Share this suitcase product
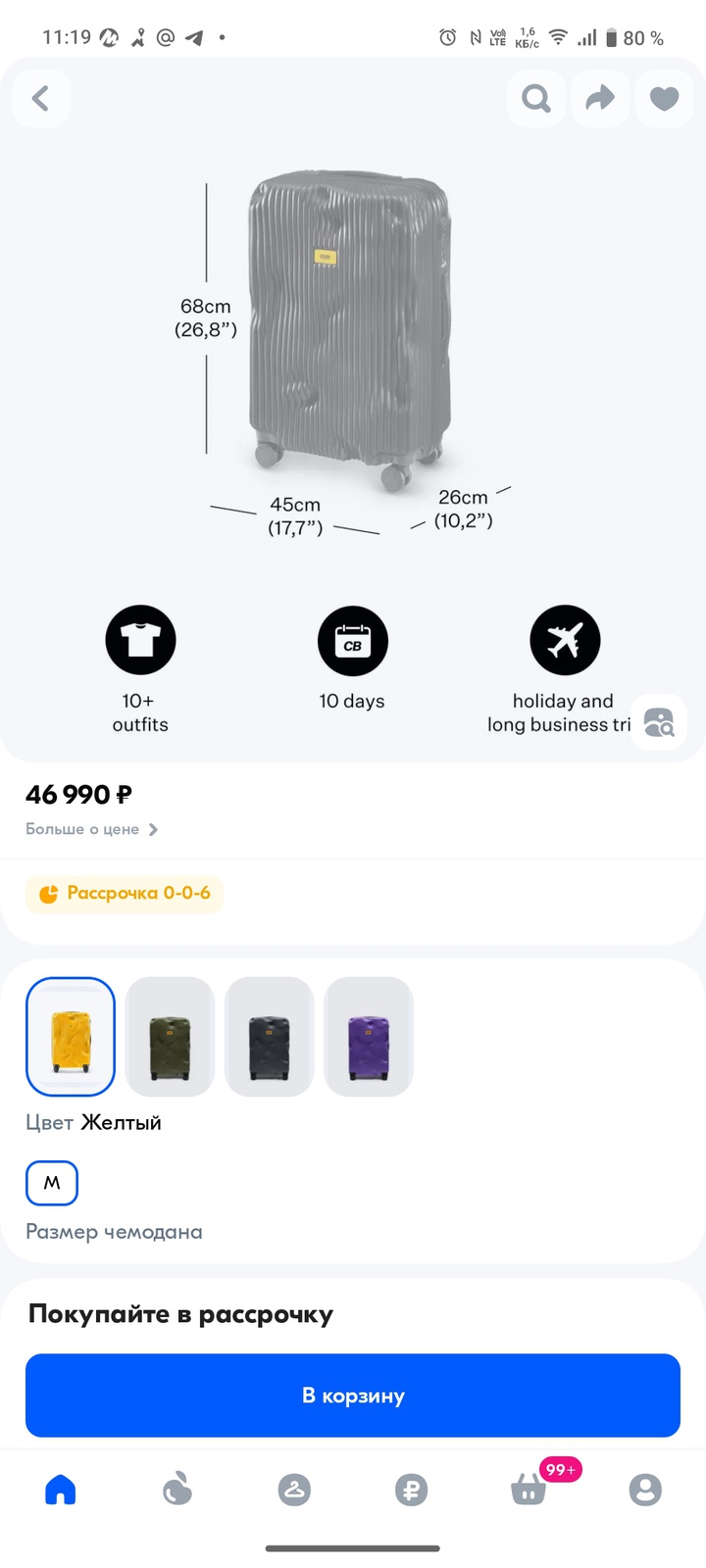706x1568 pixels. [600, 98]
